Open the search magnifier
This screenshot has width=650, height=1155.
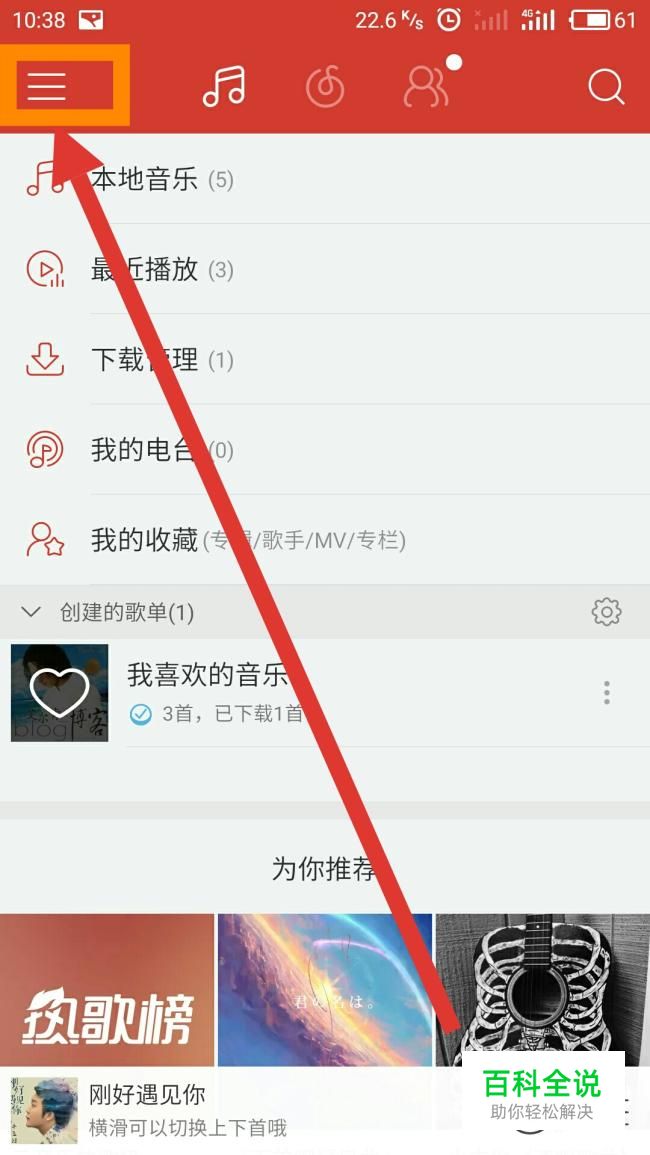pyautogui.click(x=606, y=87)
